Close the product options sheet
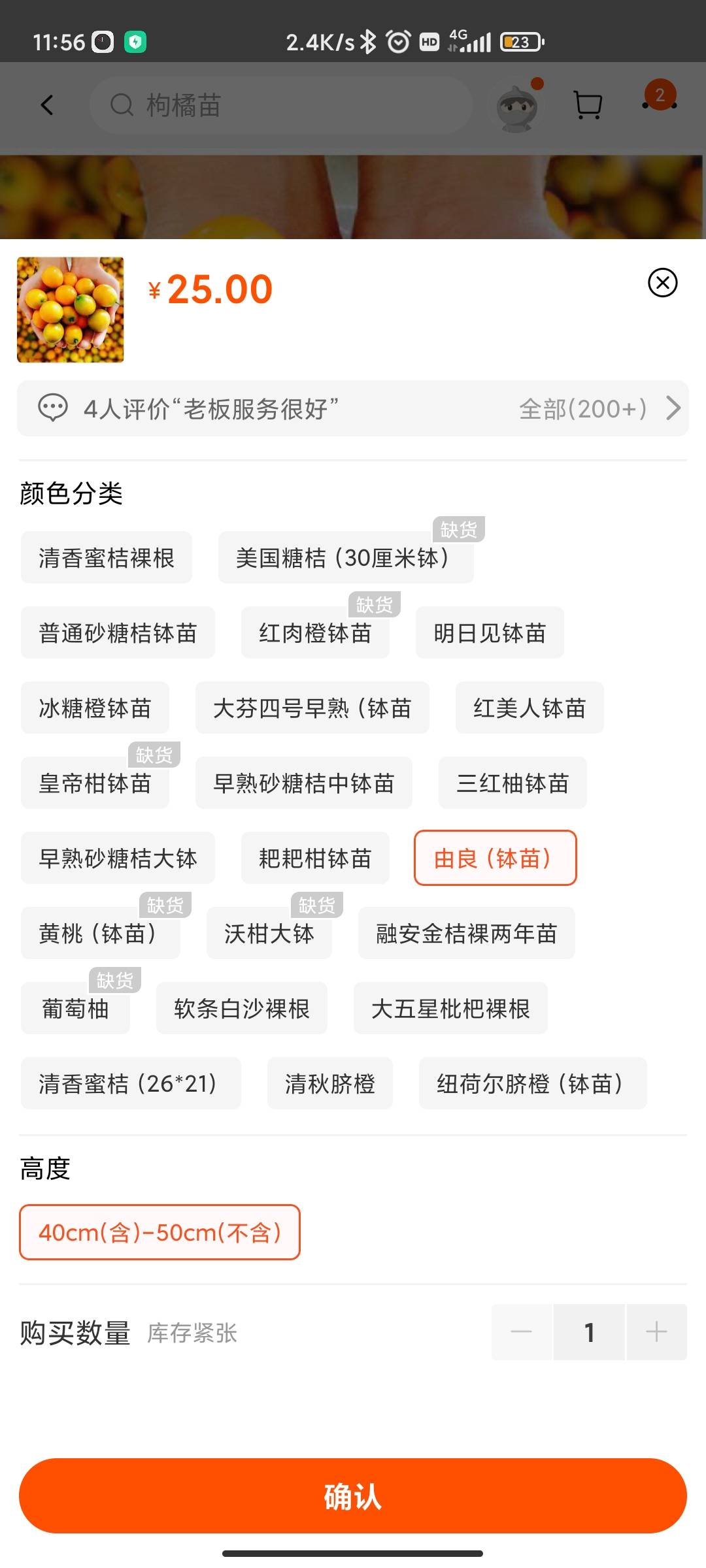This screenshot has height=1568, width=706. (662, 283)
